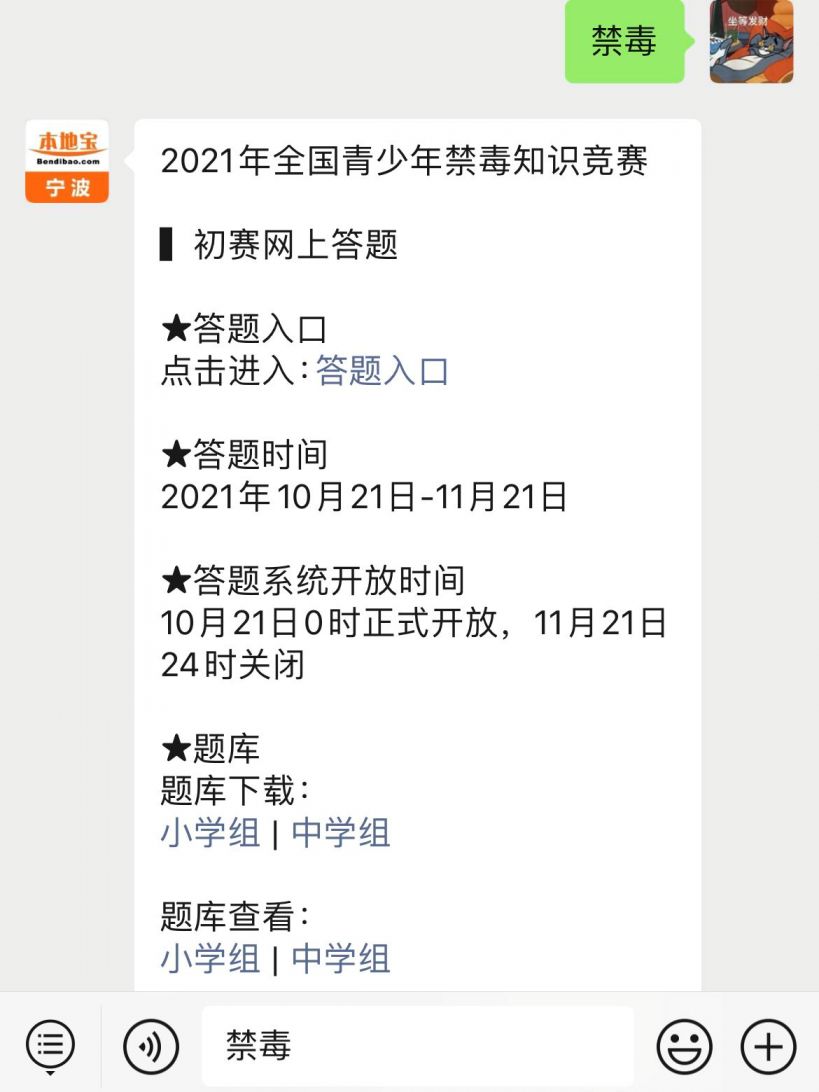Open the 答题入口 quiz entry link
This screenshot has width=819, height=1092.
pos(380,370)
